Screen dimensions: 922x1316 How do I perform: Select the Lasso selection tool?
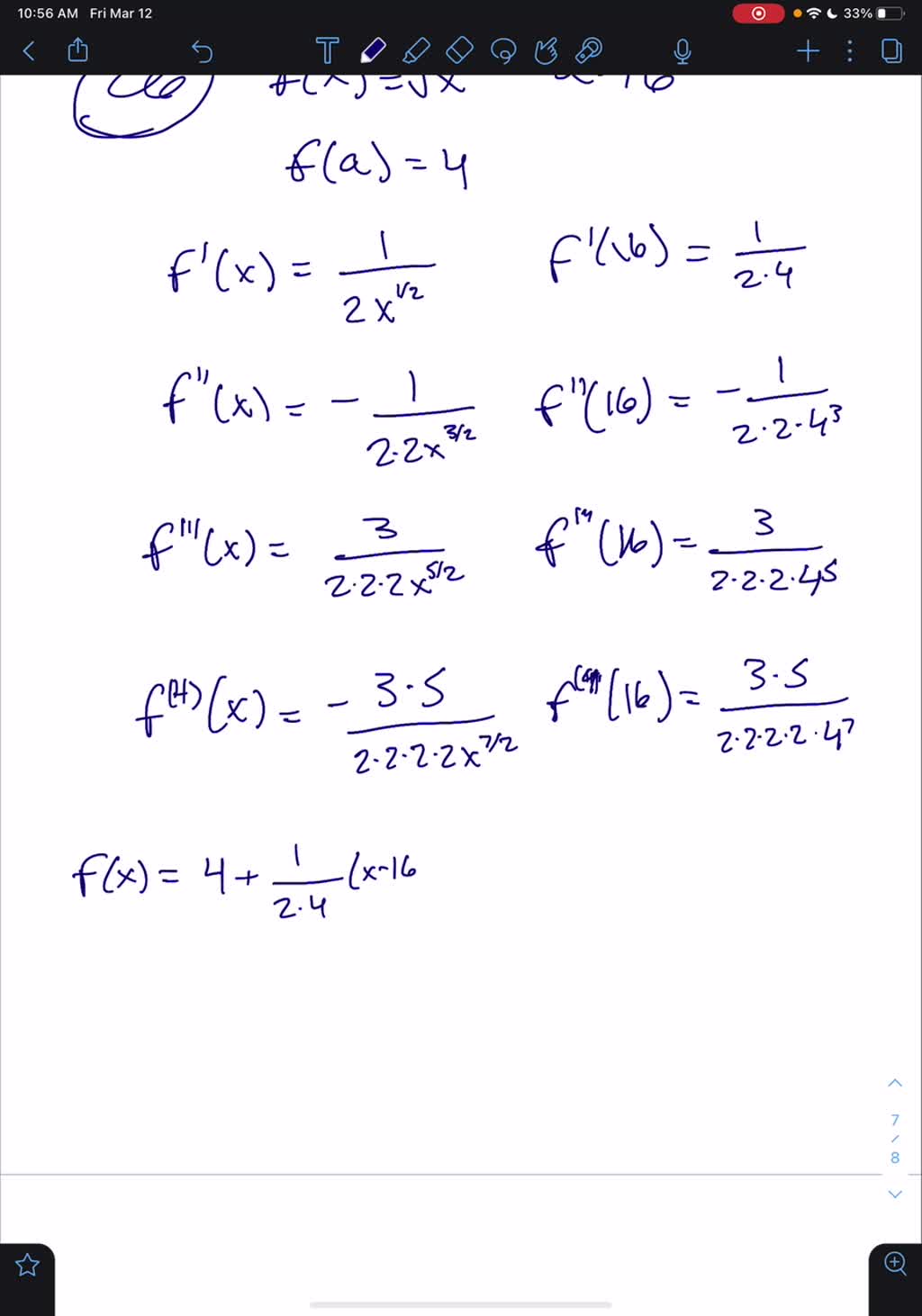(x=504, y=52)
